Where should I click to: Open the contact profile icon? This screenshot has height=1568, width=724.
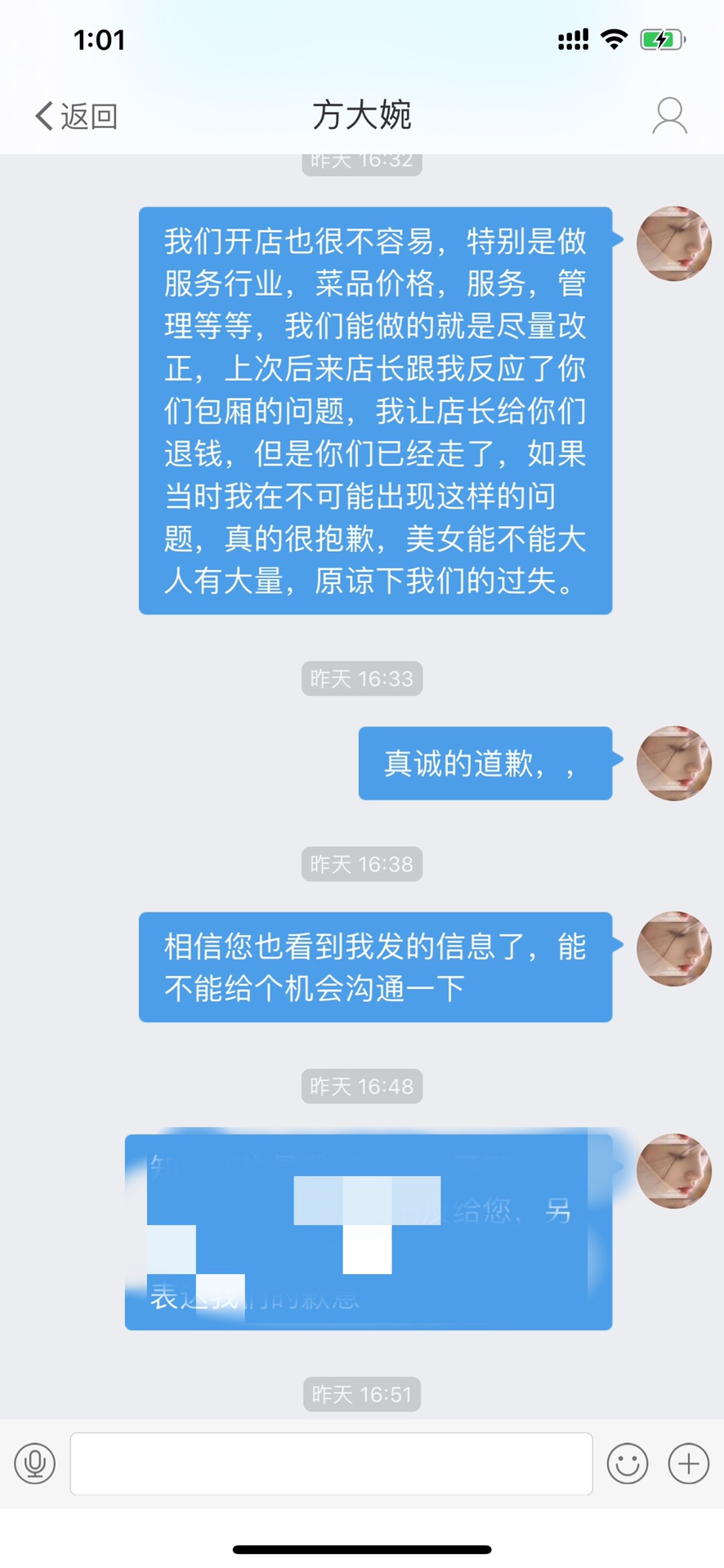click(669, 116)
